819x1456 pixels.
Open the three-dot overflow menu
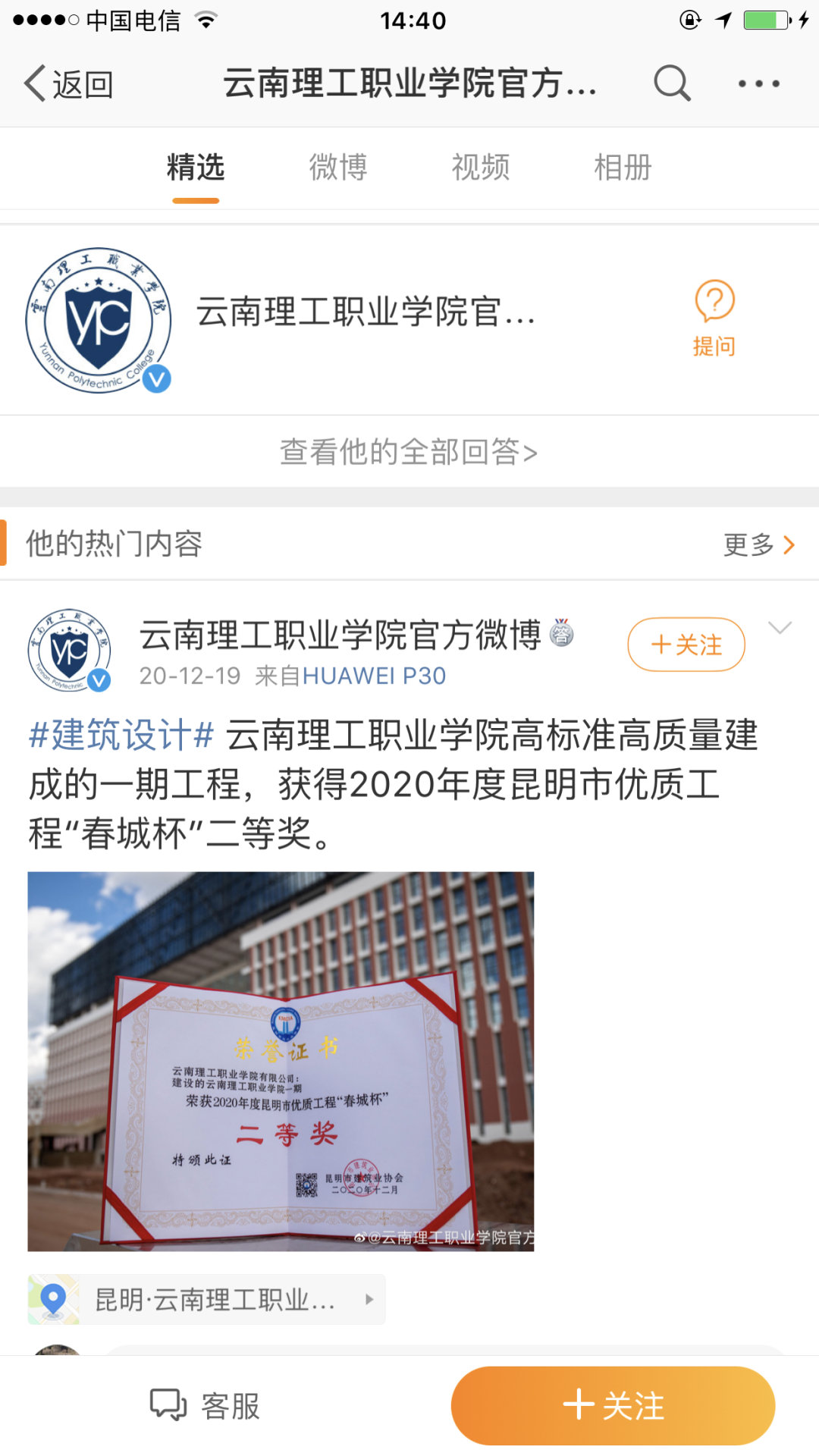(758, 83)
